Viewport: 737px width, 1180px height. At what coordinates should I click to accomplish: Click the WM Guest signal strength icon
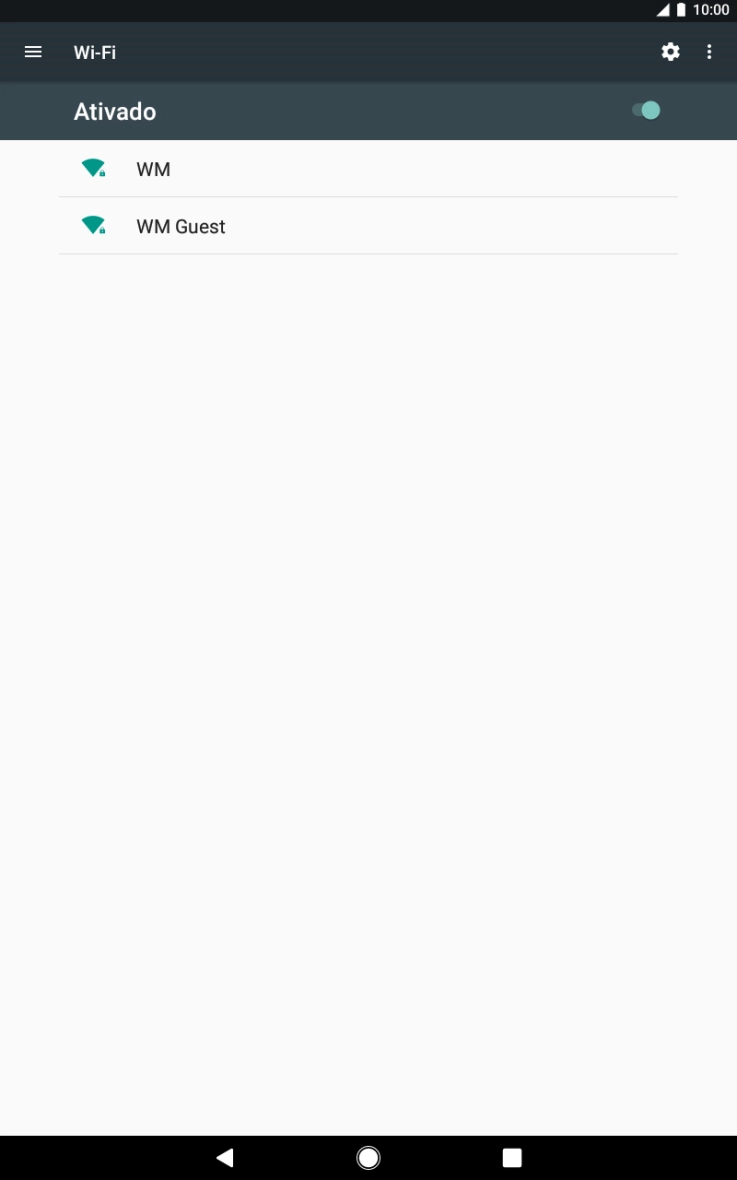click(x=93, y=225)
